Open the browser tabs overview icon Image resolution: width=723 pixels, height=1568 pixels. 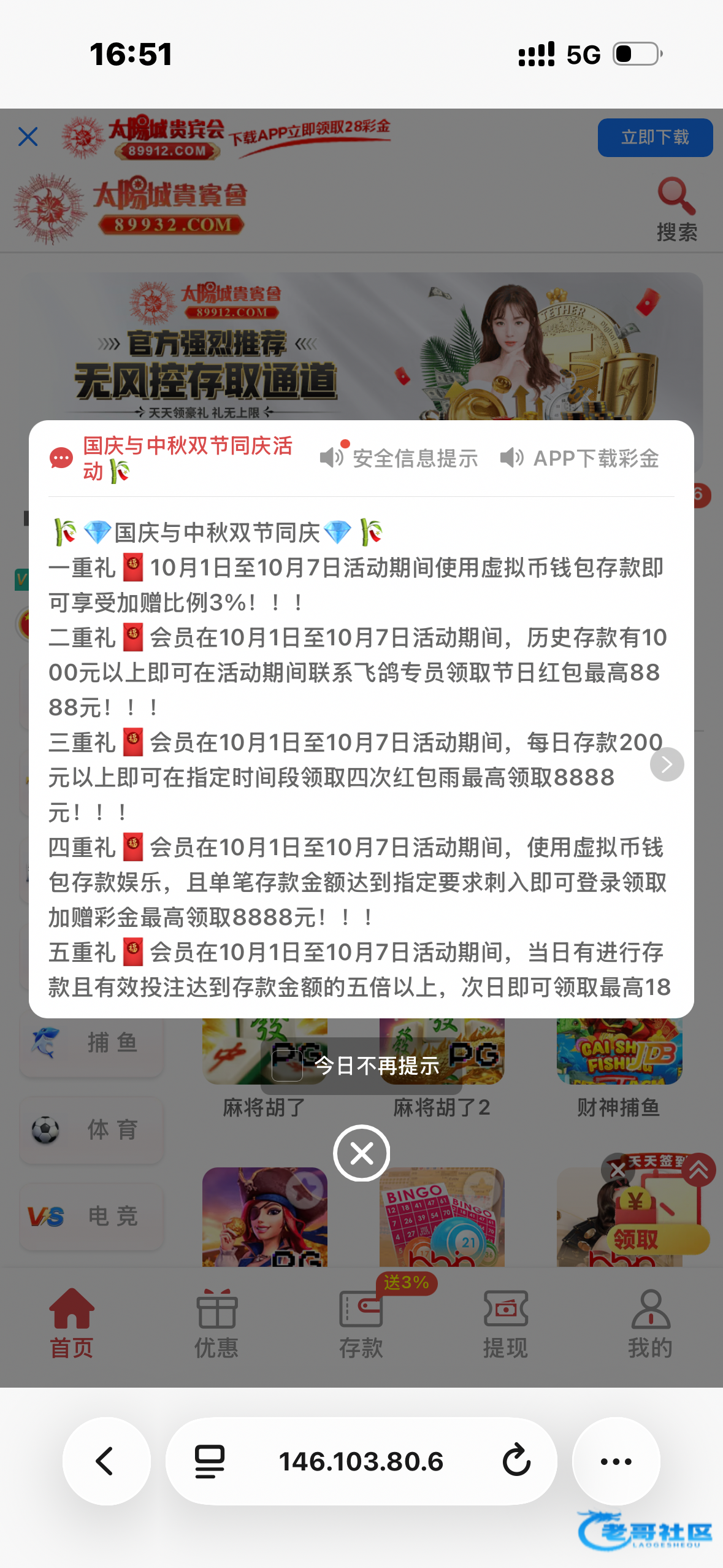coord(210,1461)
